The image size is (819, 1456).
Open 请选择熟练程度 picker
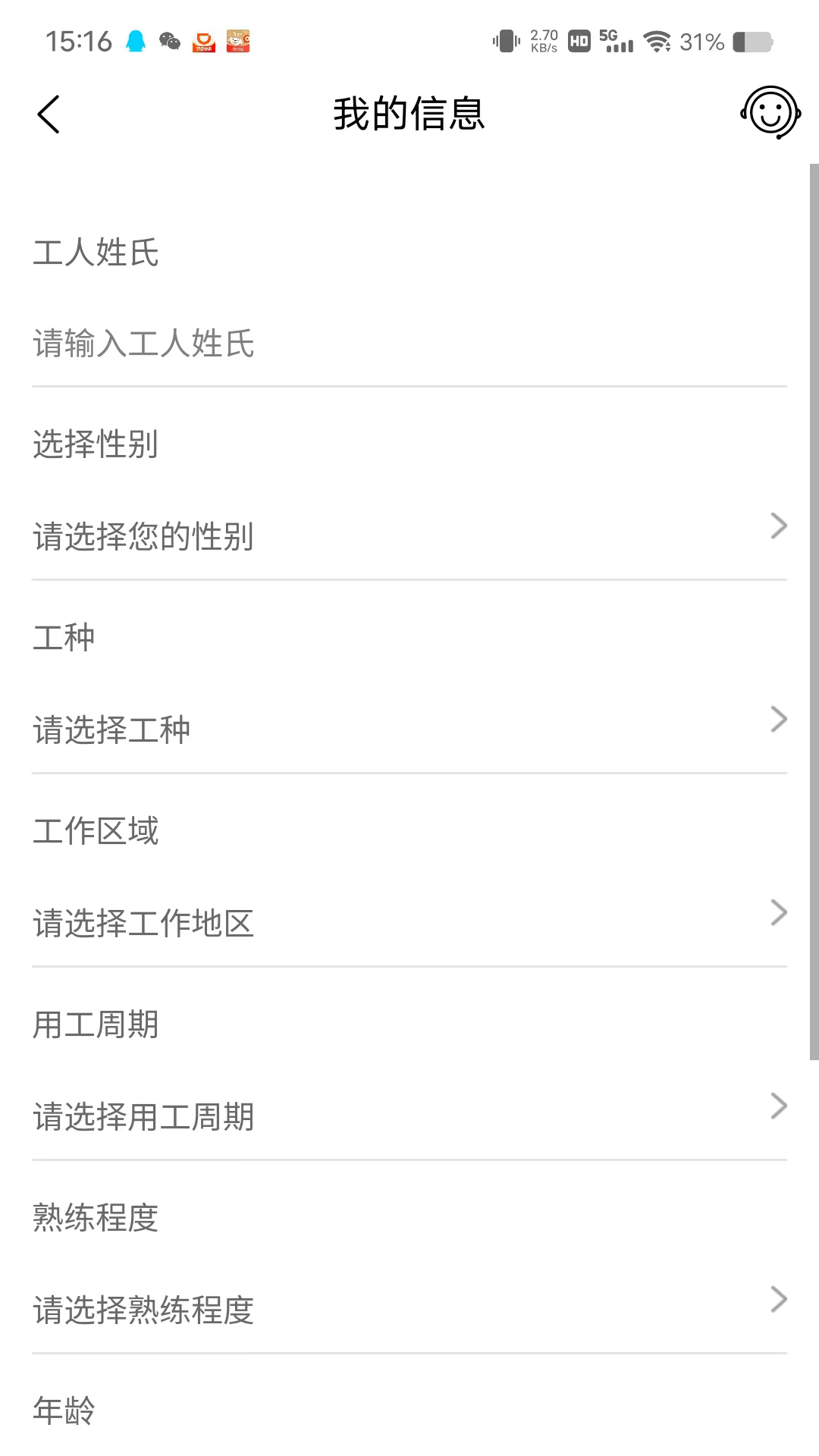pos(409,1309)
